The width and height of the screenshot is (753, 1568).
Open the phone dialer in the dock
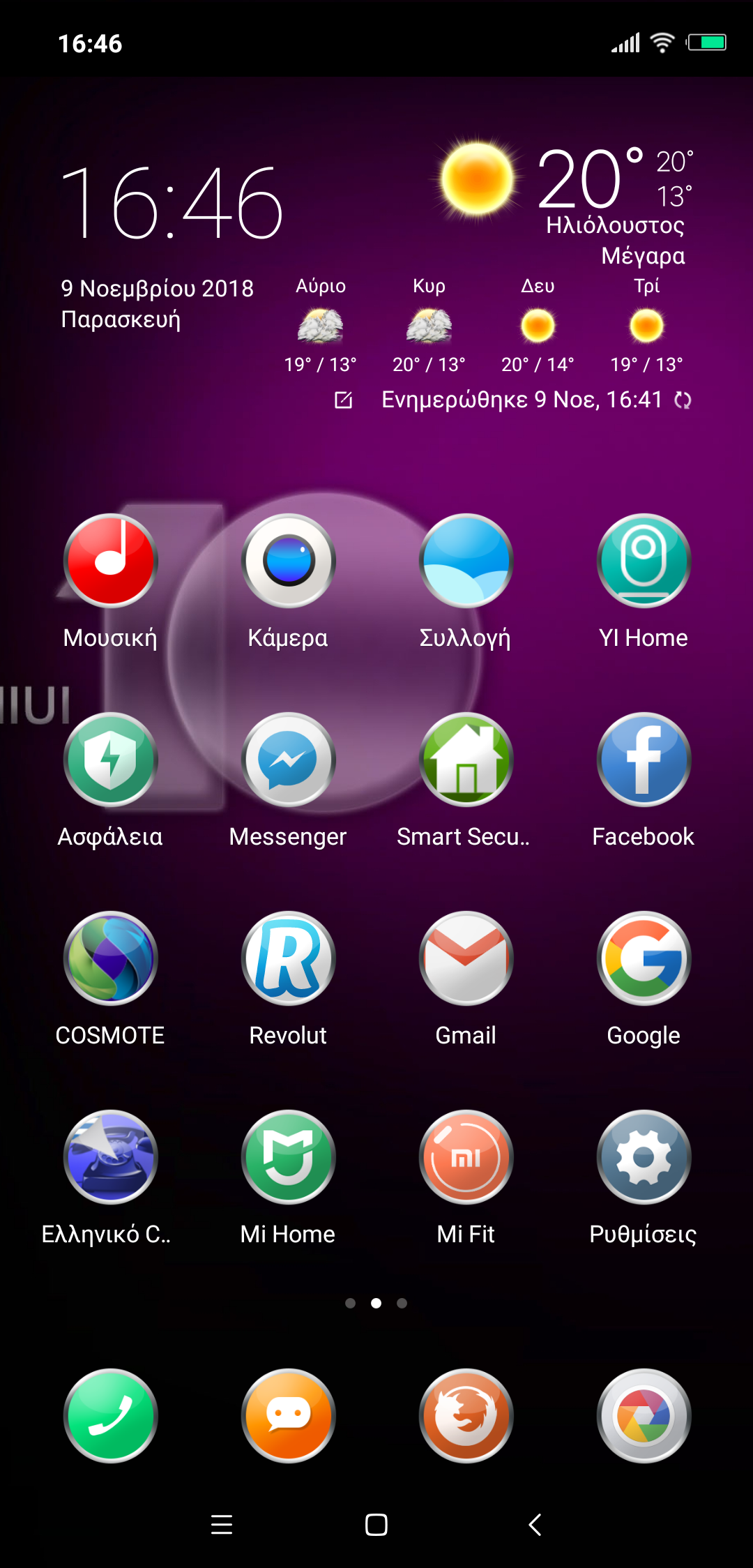110,1416
